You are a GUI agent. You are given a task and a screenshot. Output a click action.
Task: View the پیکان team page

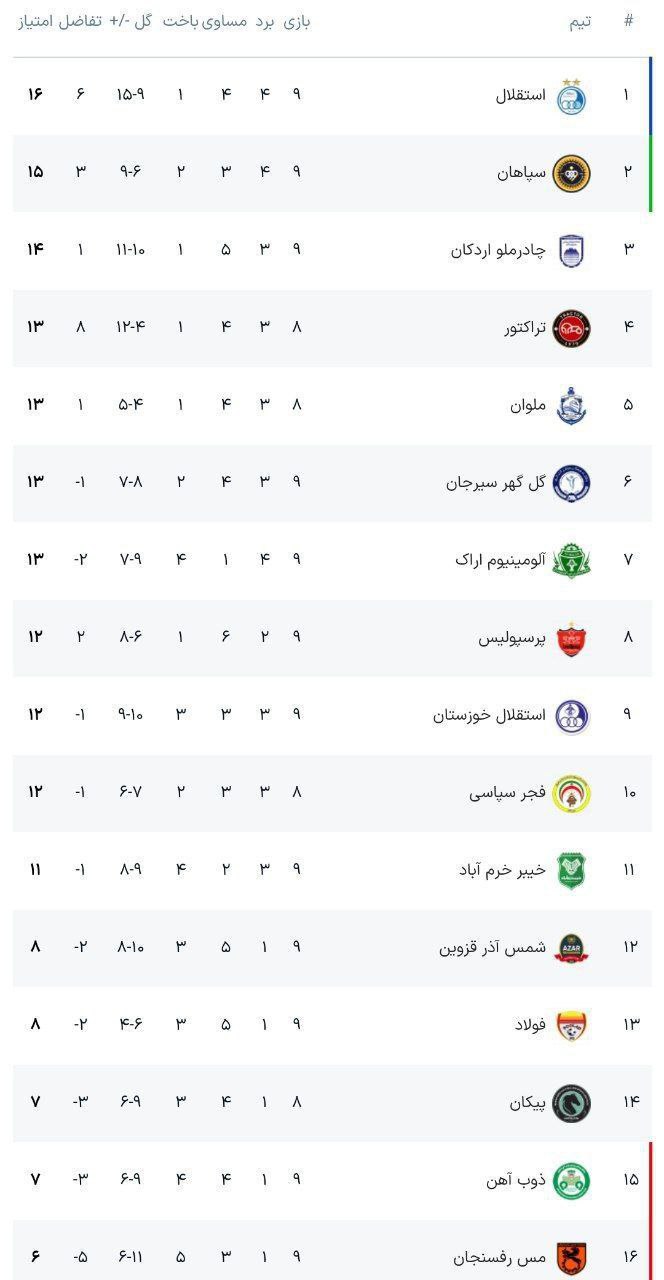[526, 1102]
